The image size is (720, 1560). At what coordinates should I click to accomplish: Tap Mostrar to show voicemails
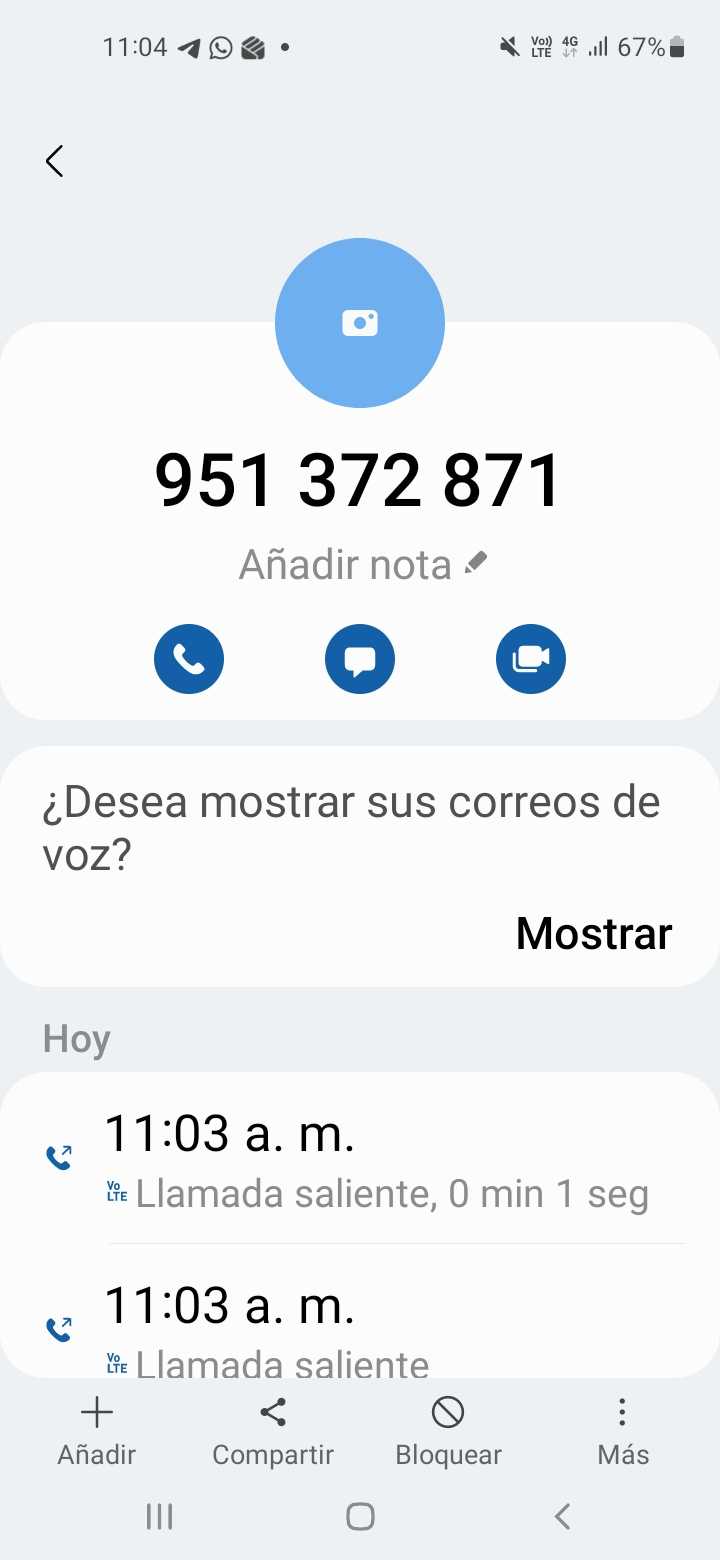pos(593,933)
